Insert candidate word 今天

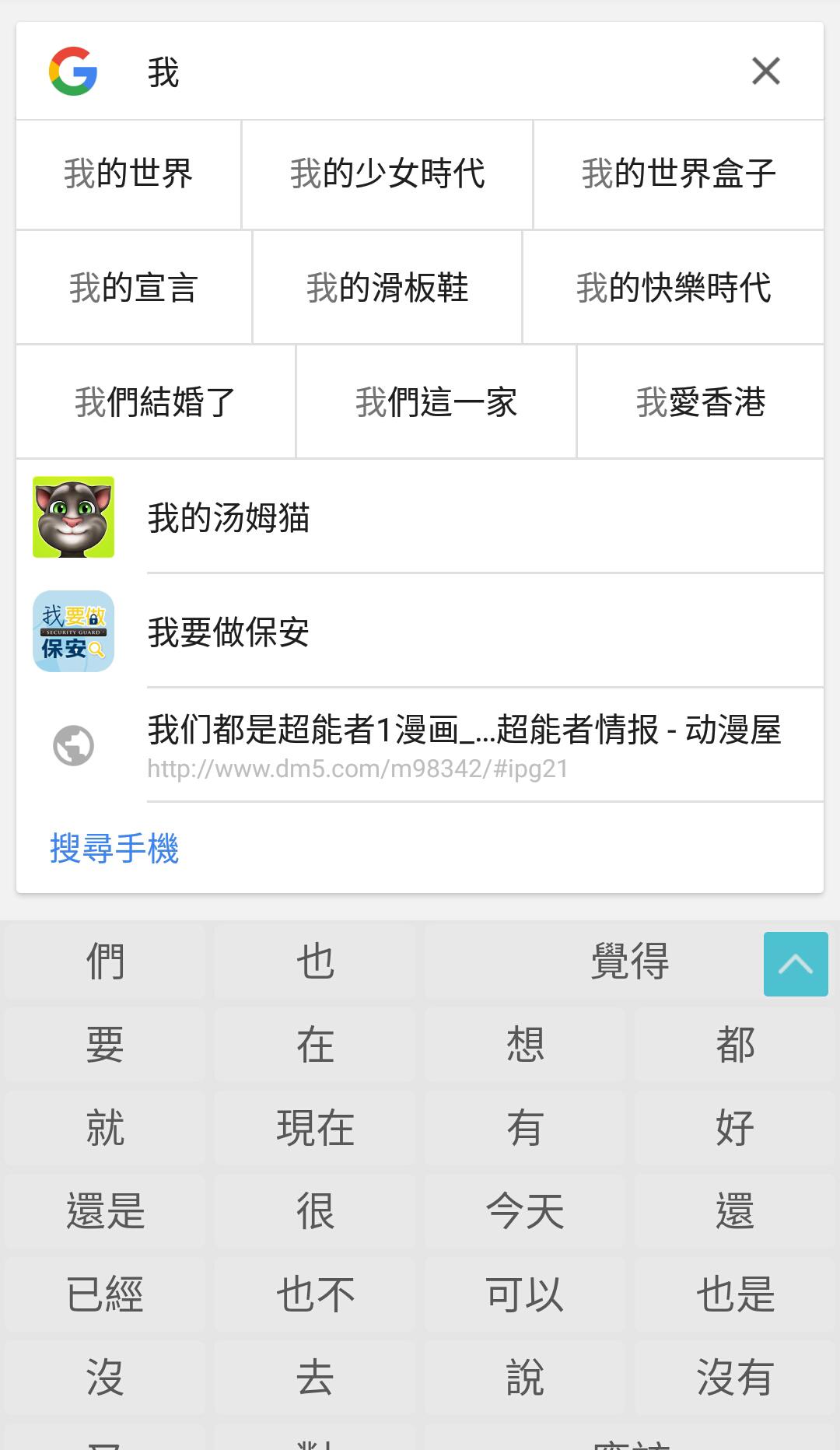[x=525, y=1211]
